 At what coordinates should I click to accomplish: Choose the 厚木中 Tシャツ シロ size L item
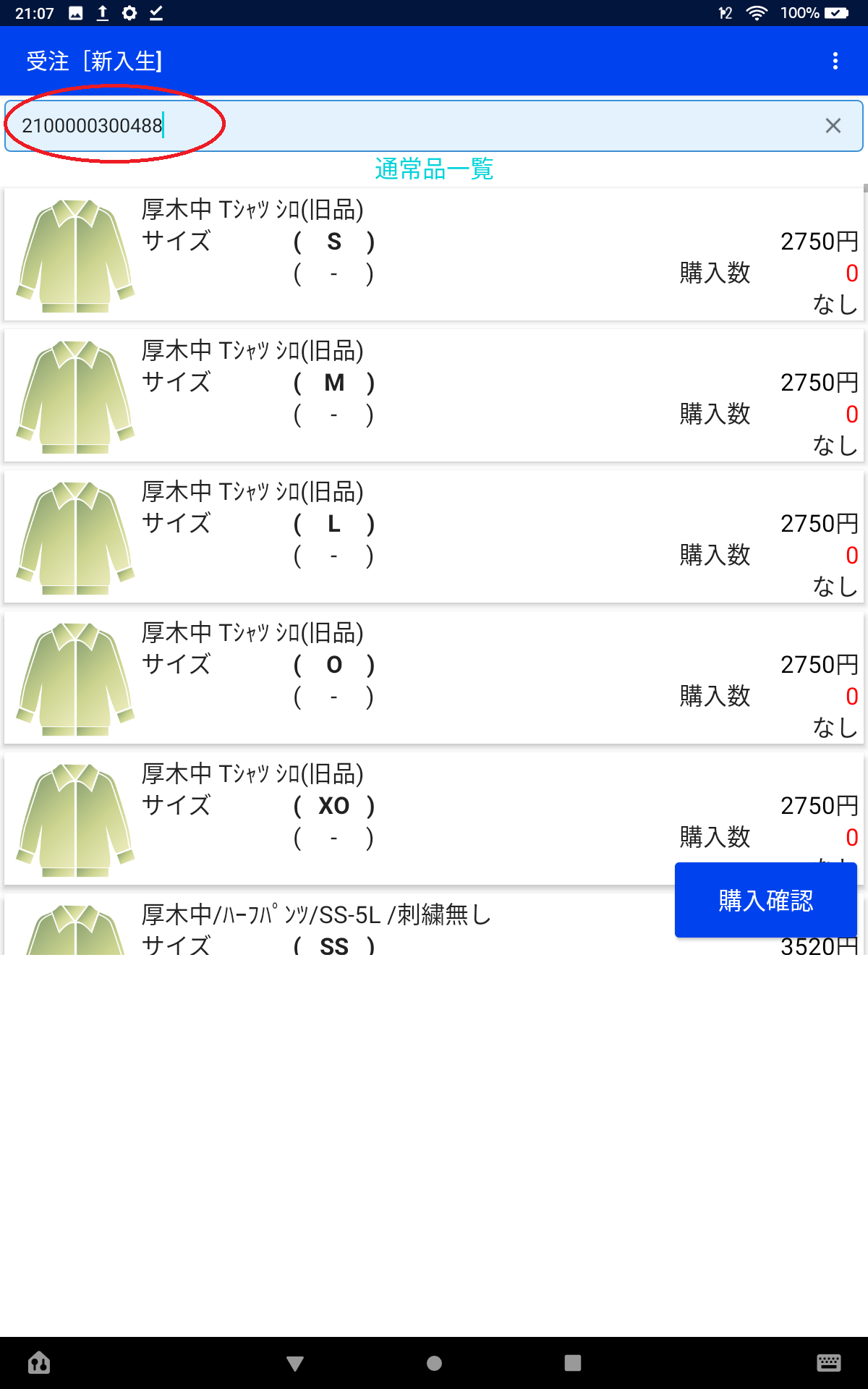[434, 537]
